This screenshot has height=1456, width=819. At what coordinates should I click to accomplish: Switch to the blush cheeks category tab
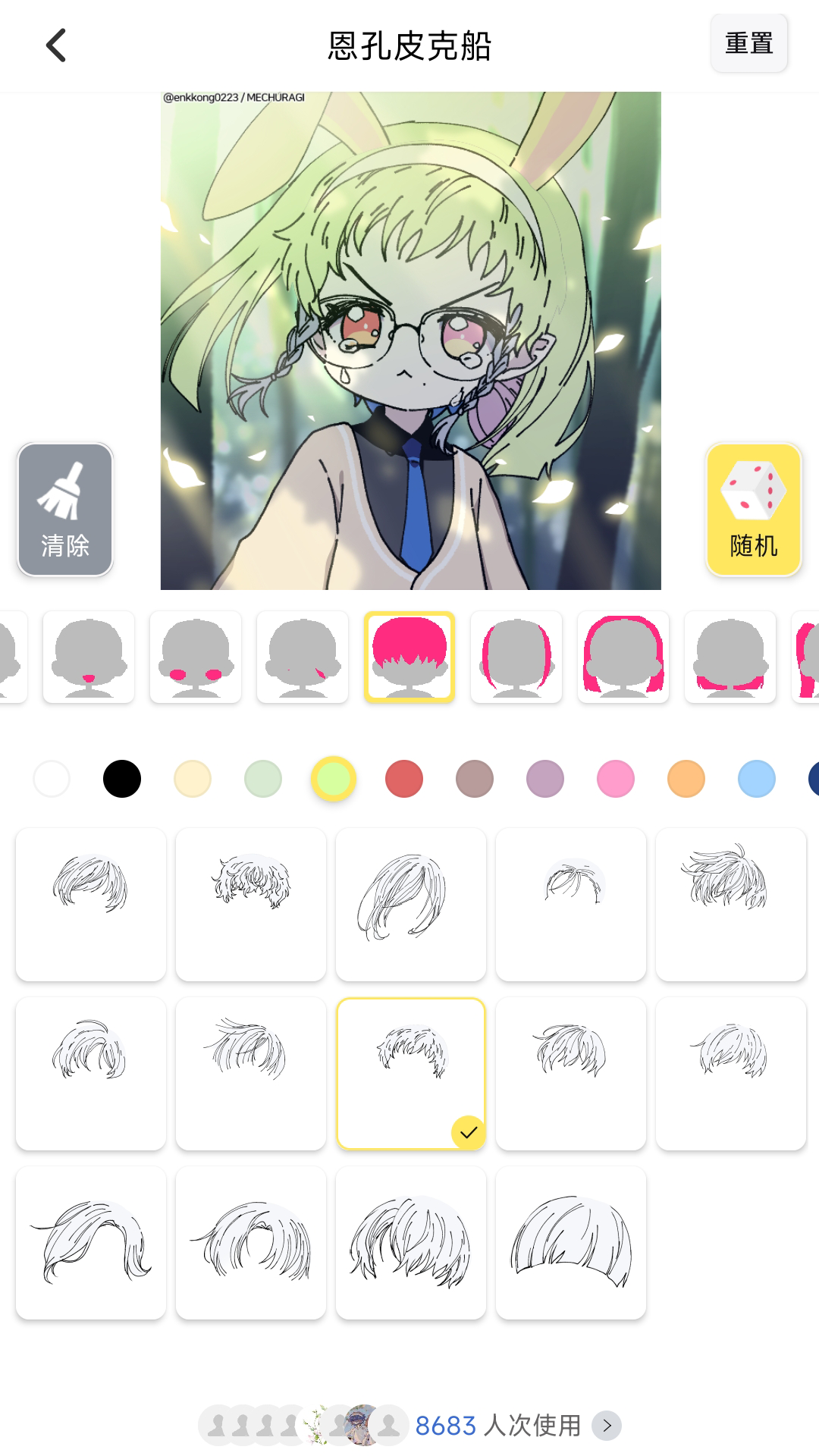tap(196, 657)
